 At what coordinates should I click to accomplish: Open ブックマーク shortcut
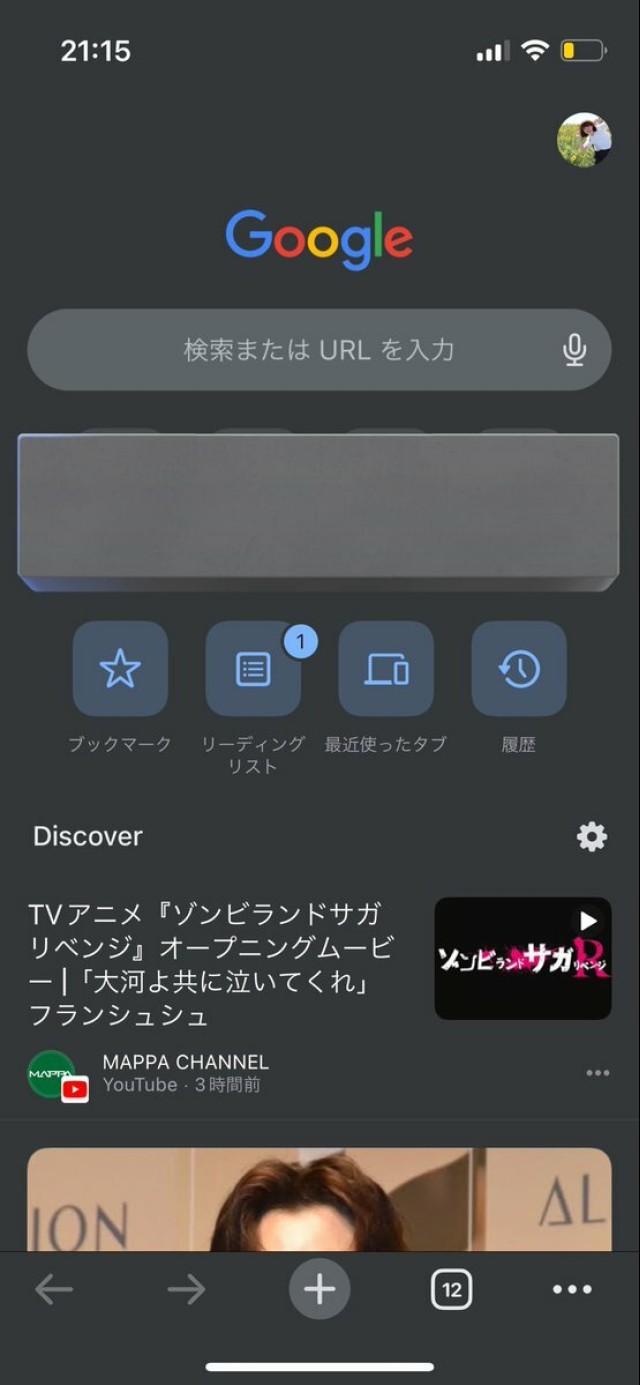[x=120, y=669]
